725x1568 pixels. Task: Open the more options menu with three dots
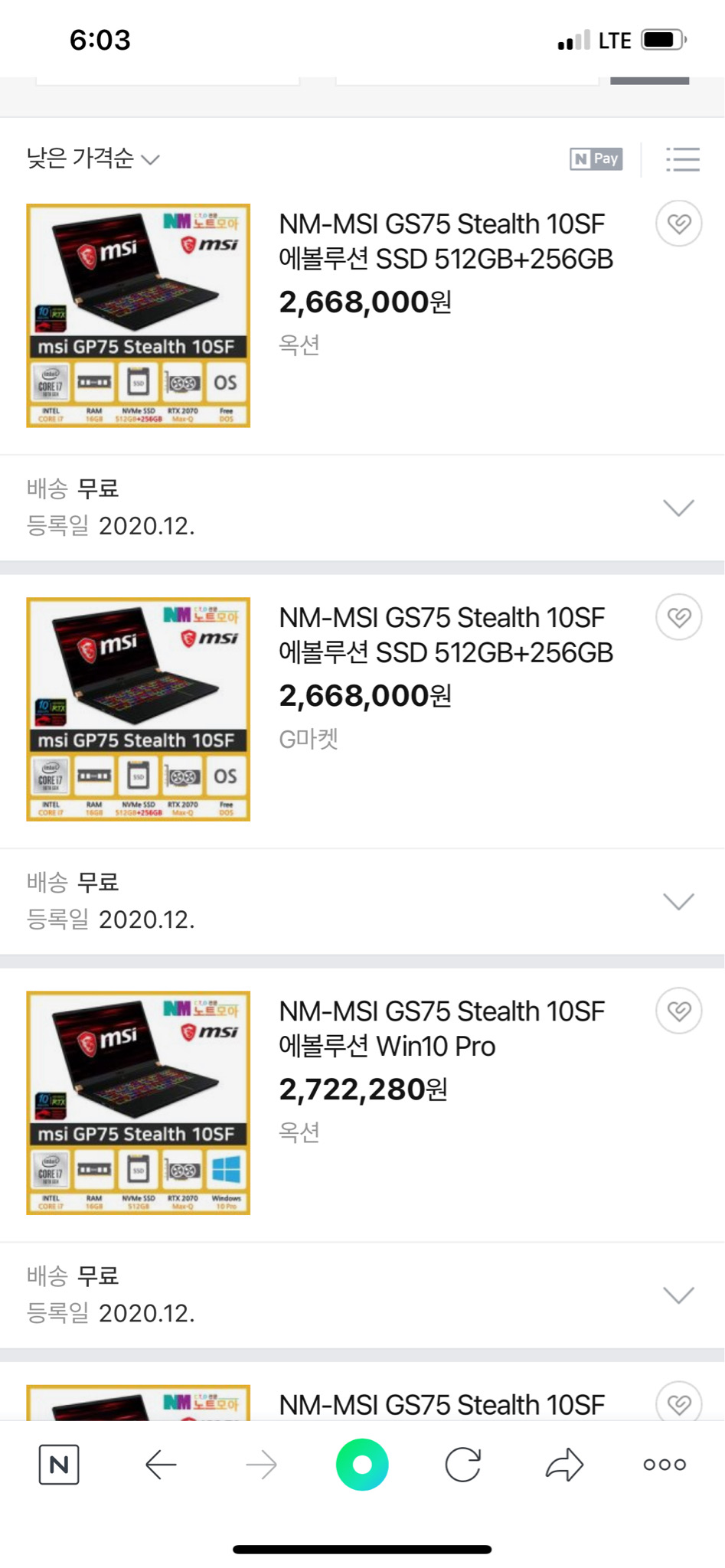663,1463
